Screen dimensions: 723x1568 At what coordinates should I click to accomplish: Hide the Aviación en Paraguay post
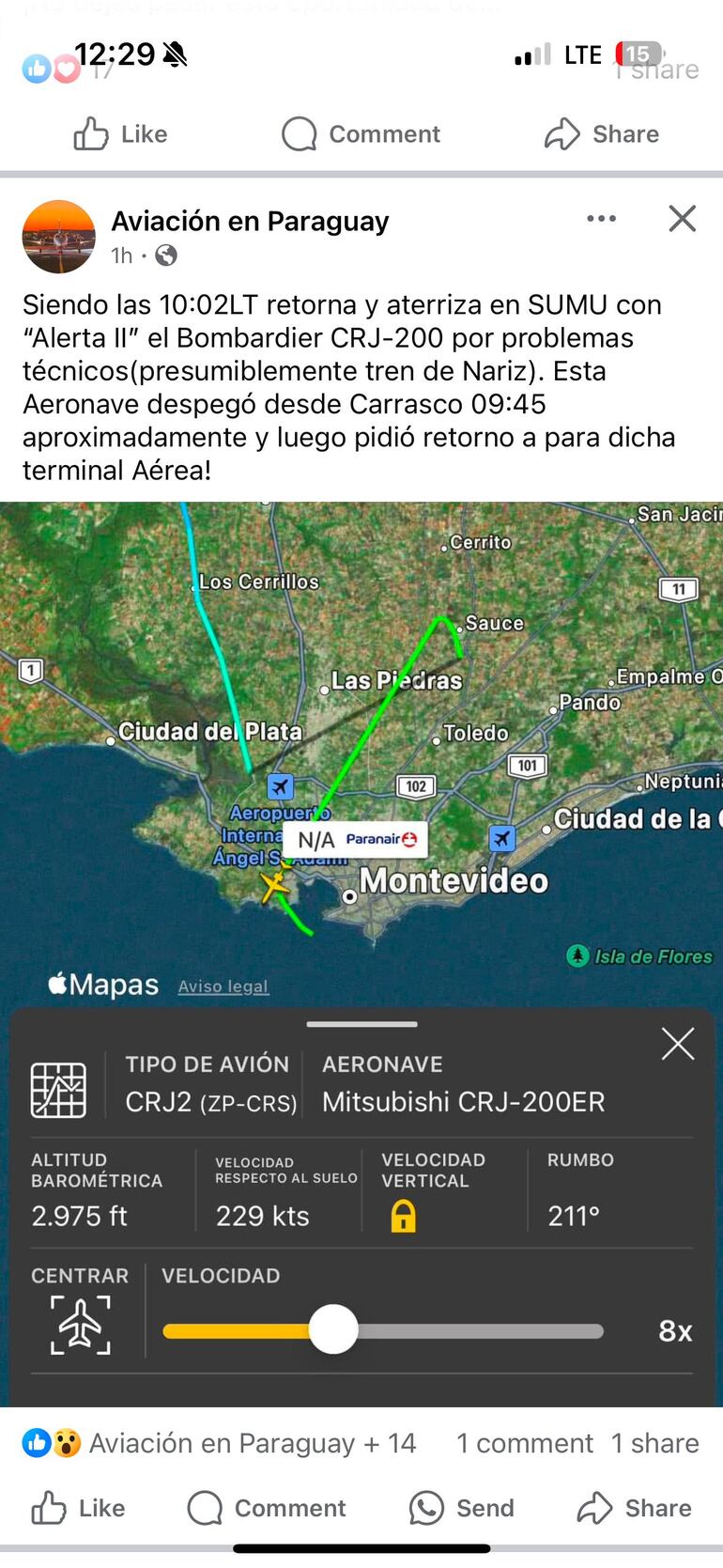click(682, 219)
